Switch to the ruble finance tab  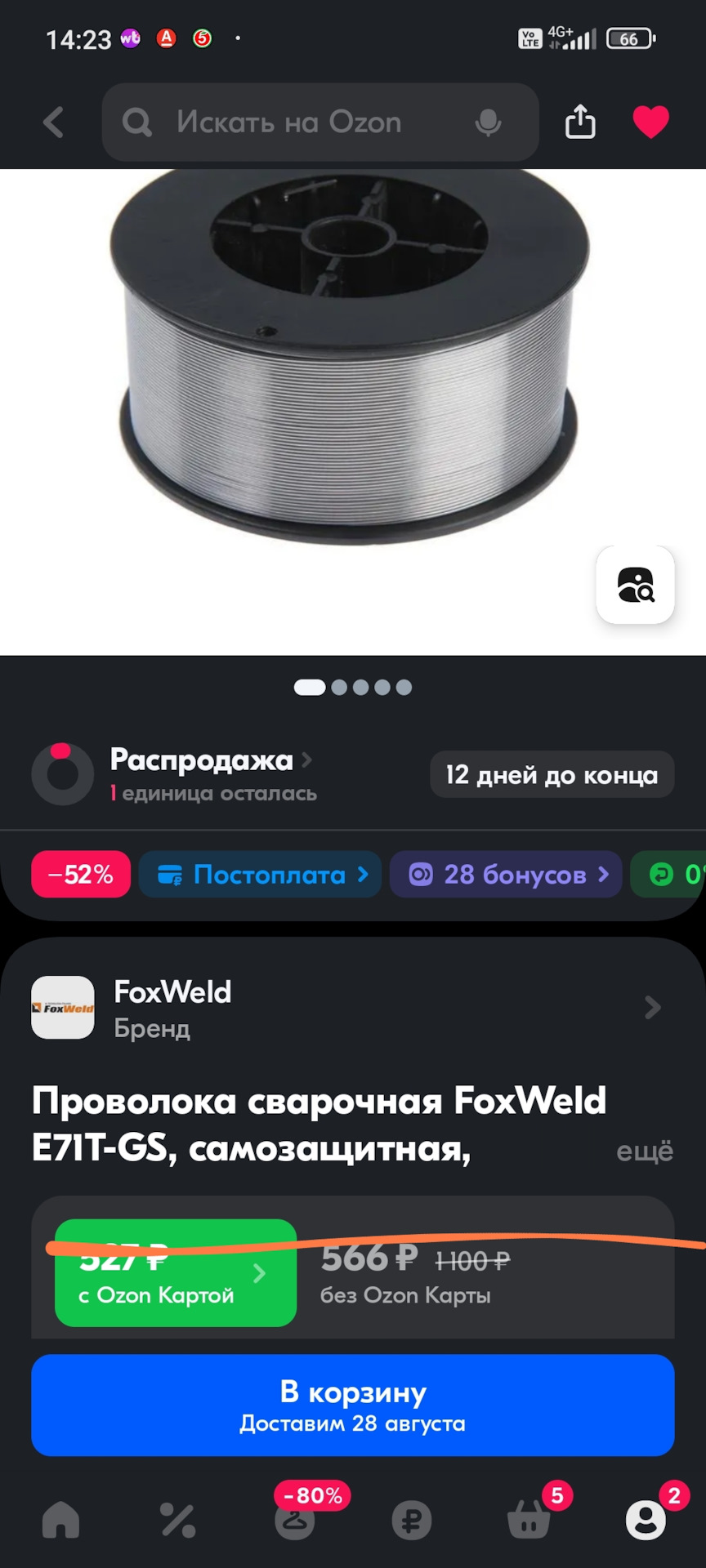pyautogui.click(x=412, y=1520)
